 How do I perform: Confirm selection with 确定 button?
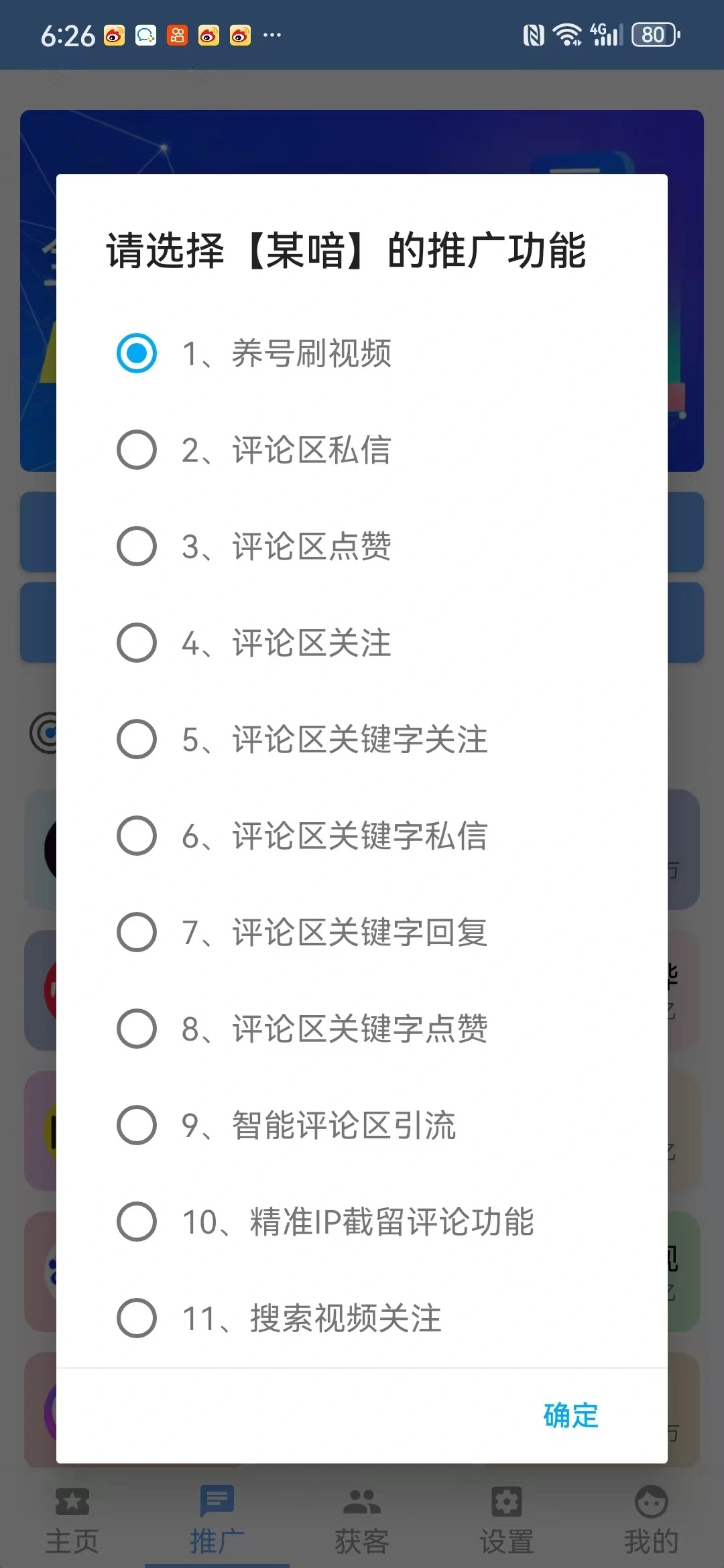tap(570, 1416)
